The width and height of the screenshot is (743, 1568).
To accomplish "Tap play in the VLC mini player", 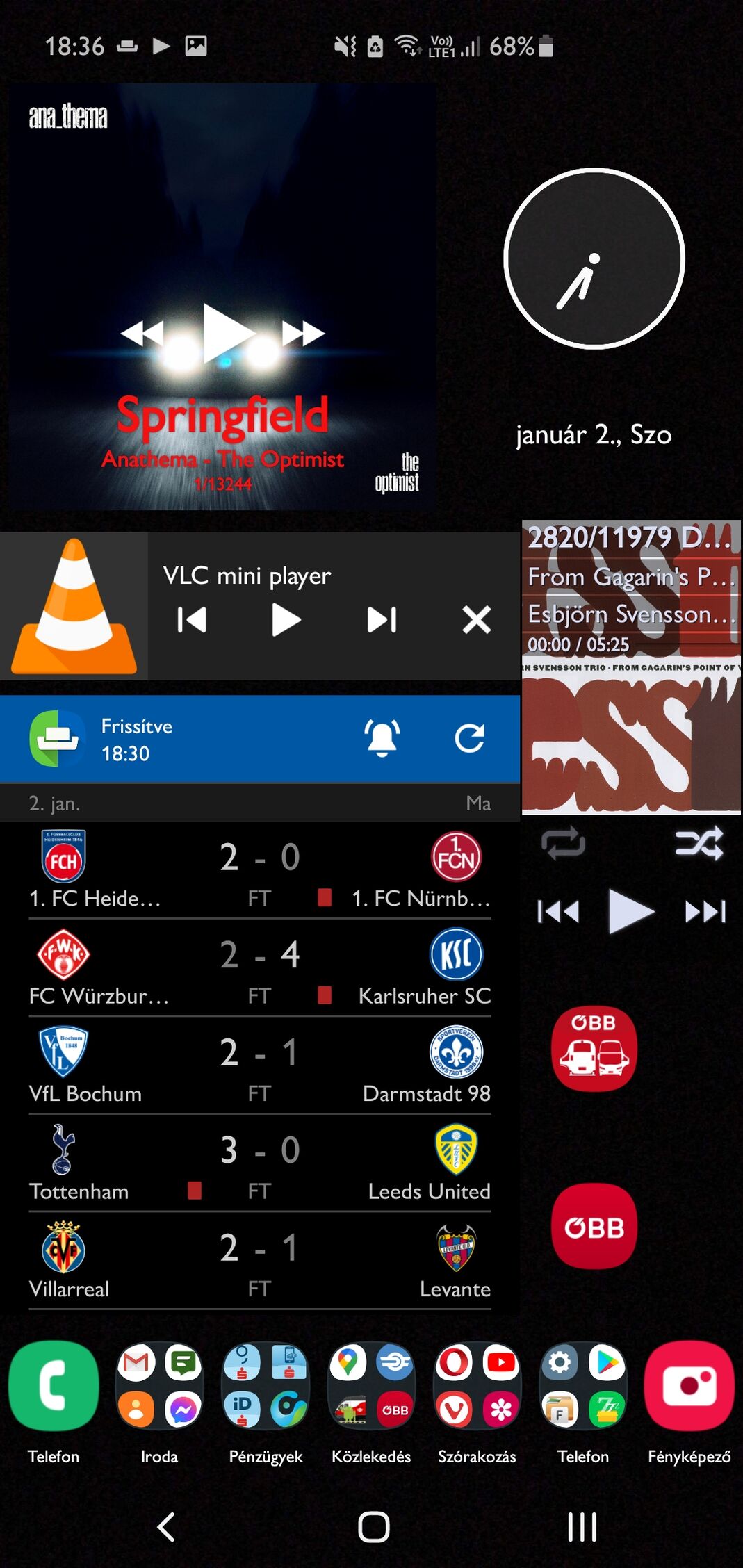I will click(286, 620).
